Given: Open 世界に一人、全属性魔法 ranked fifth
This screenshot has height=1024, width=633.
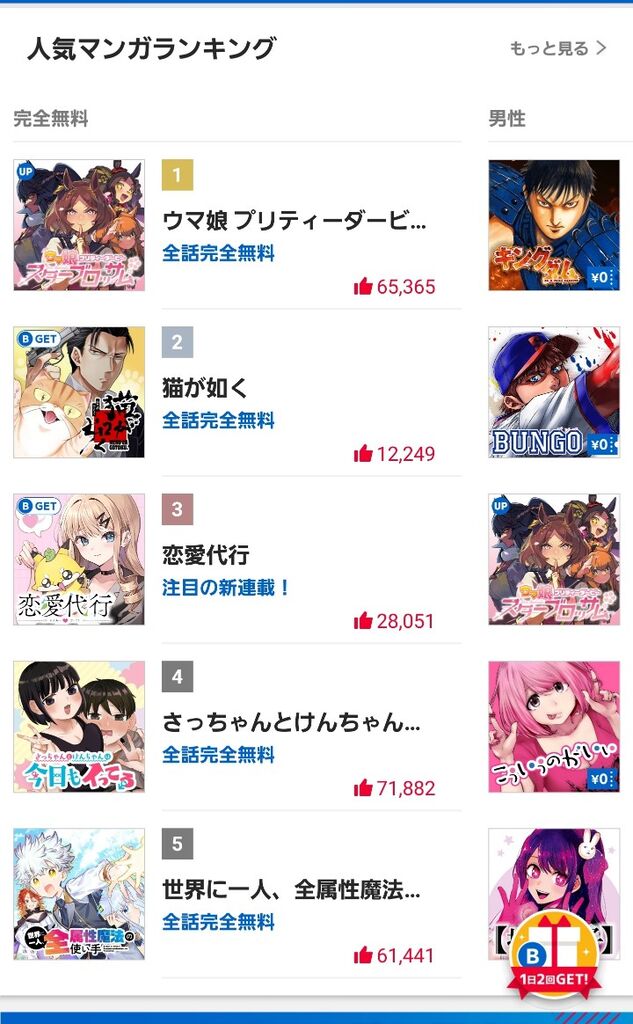Looking at the screenshot, I should pos(290,889).
